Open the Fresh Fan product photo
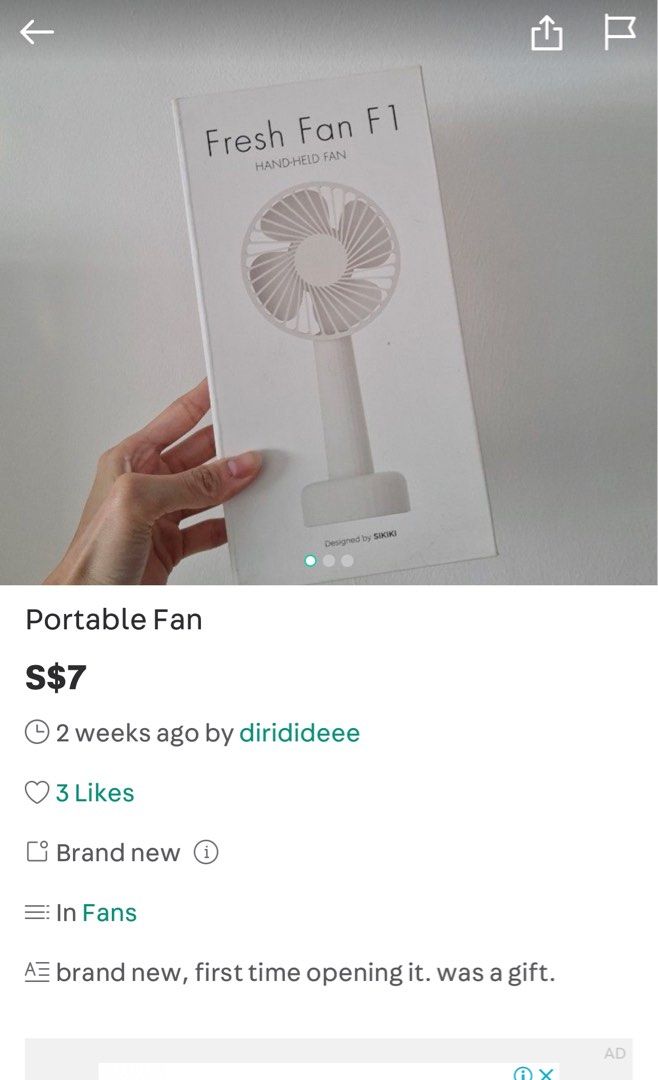Image resolution: width=658 pixels, height=1080 pixels. [329, 293]
